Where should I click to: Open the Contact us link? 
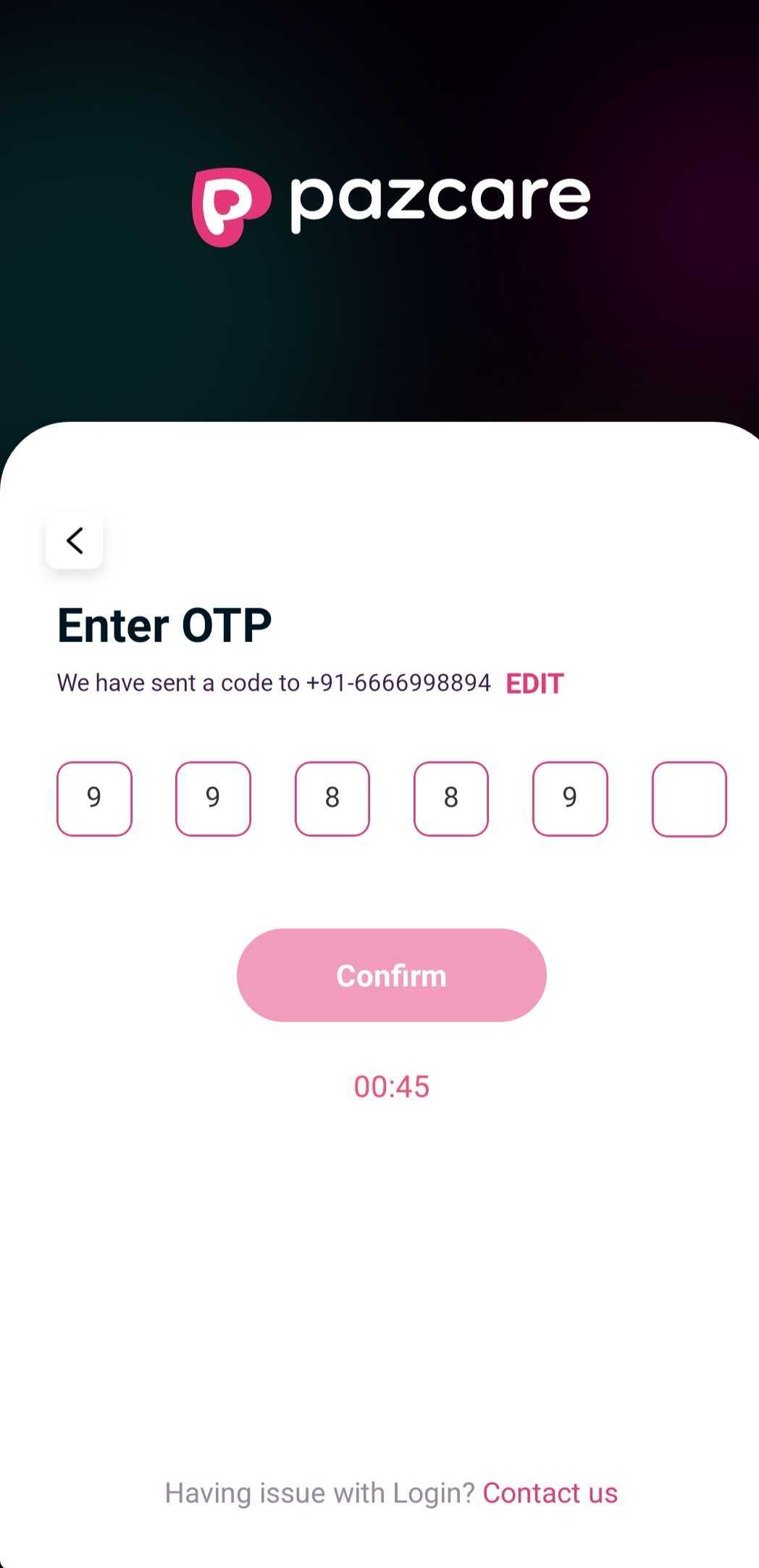click(x=550, y=1493)
